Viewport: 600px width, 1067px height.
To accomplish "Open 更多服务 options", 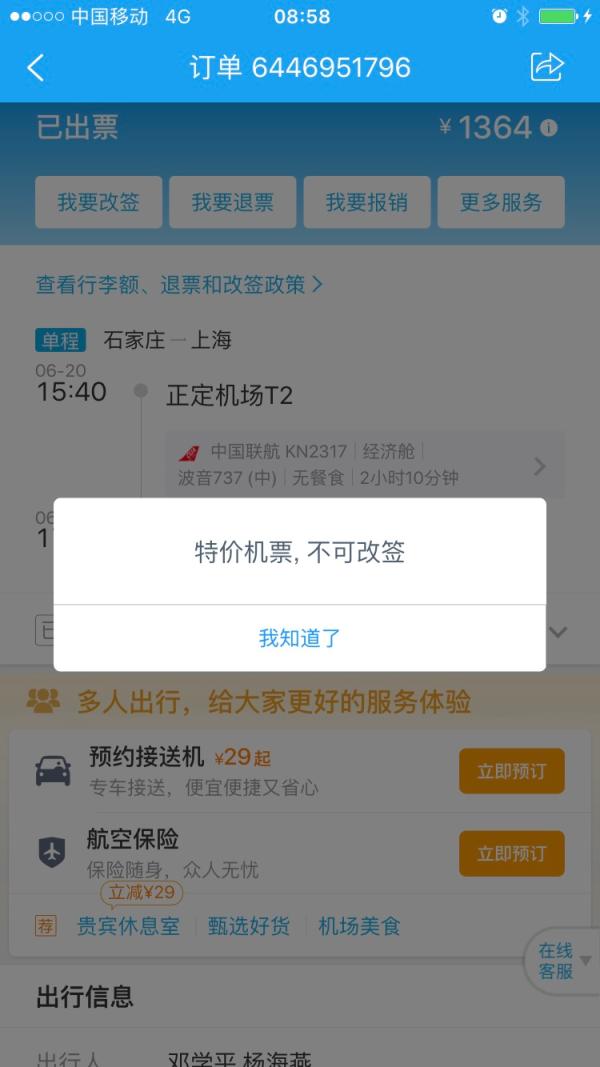I will point(500,202).
